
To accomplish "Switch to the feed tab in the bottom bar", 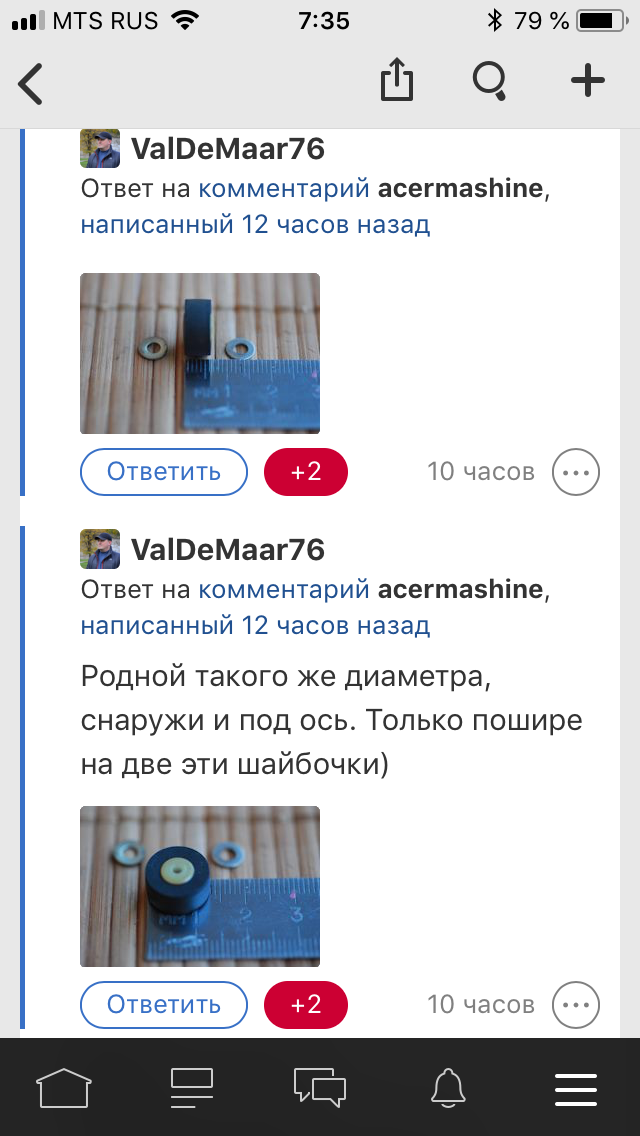I will (x=192, y=1087).
